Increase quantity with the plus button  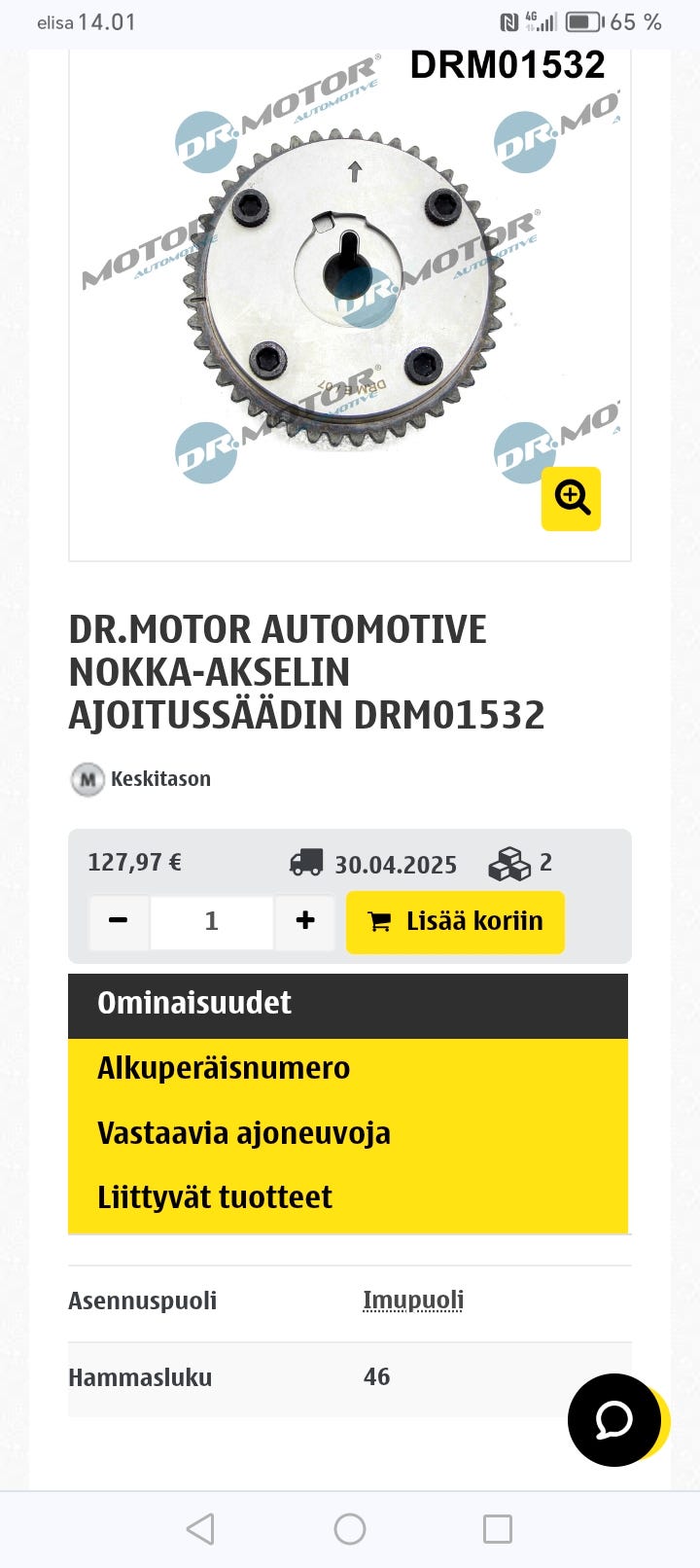305,921
